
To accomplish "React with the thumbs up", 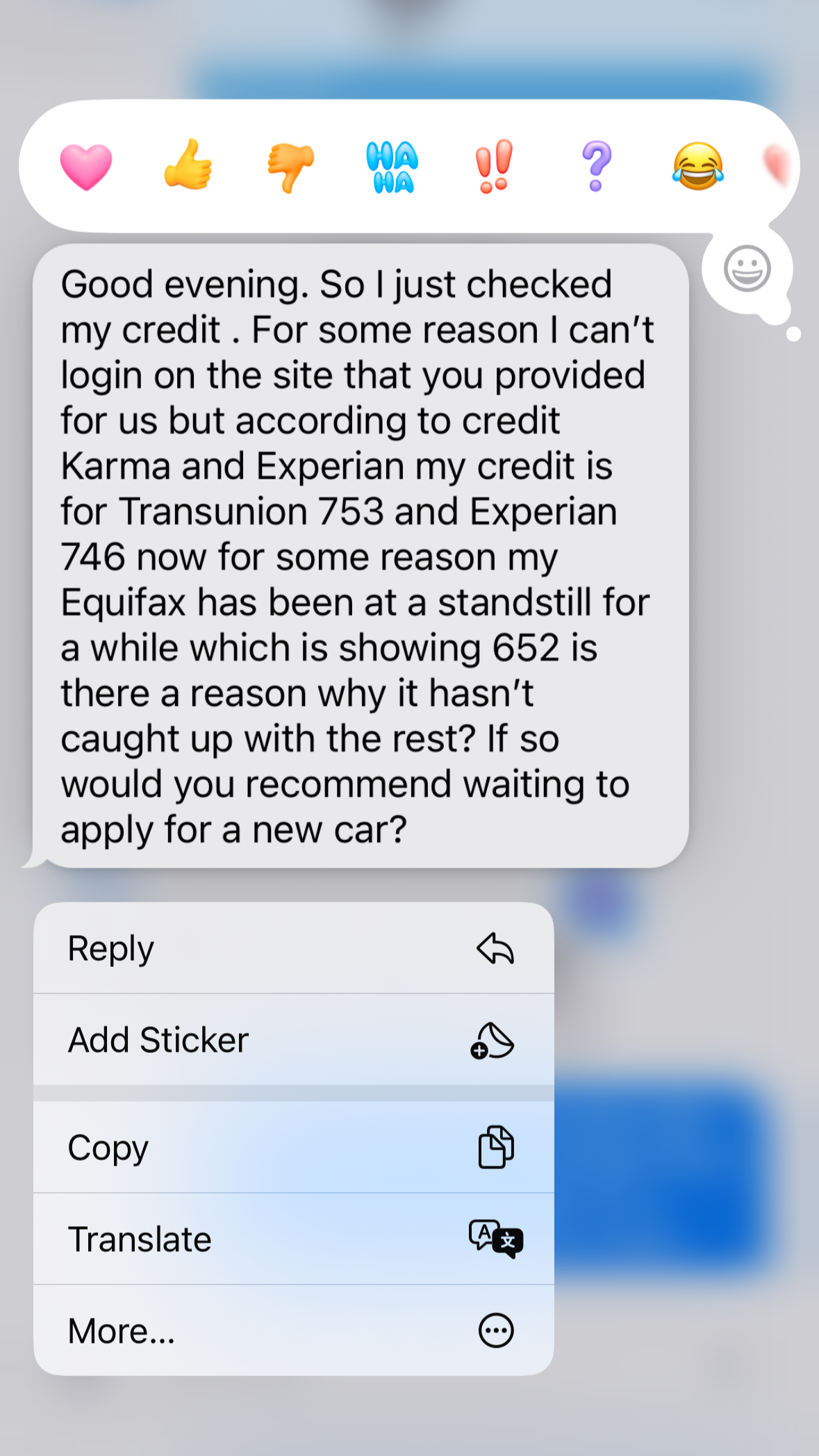I will pos(188,165).
